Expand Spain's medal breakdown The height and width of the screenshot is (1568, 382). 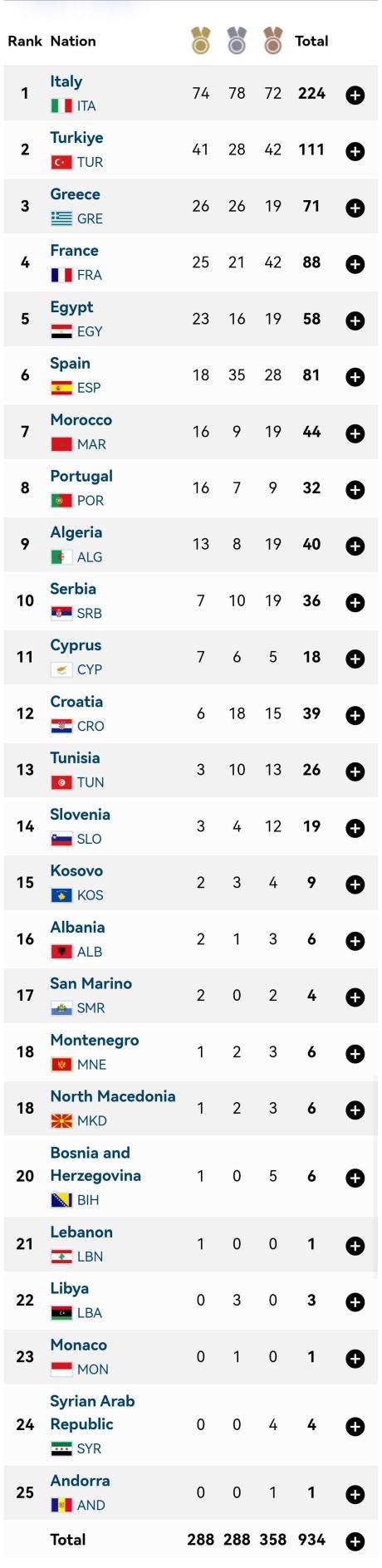(x=355, y=378)
